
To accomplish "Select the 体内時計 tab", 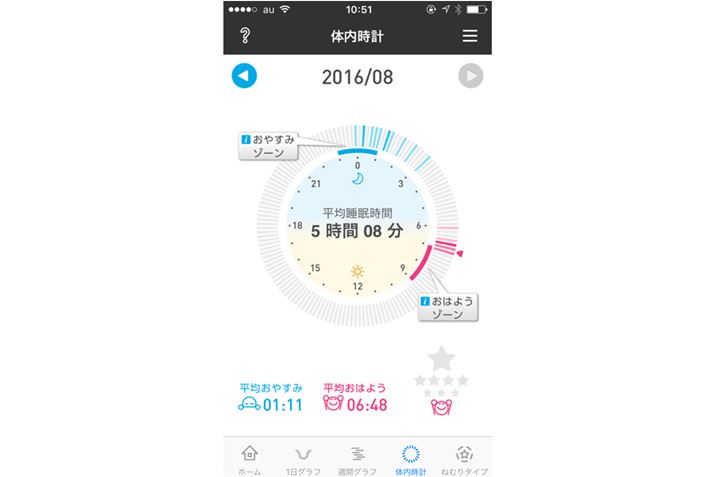I will point(411,458).
